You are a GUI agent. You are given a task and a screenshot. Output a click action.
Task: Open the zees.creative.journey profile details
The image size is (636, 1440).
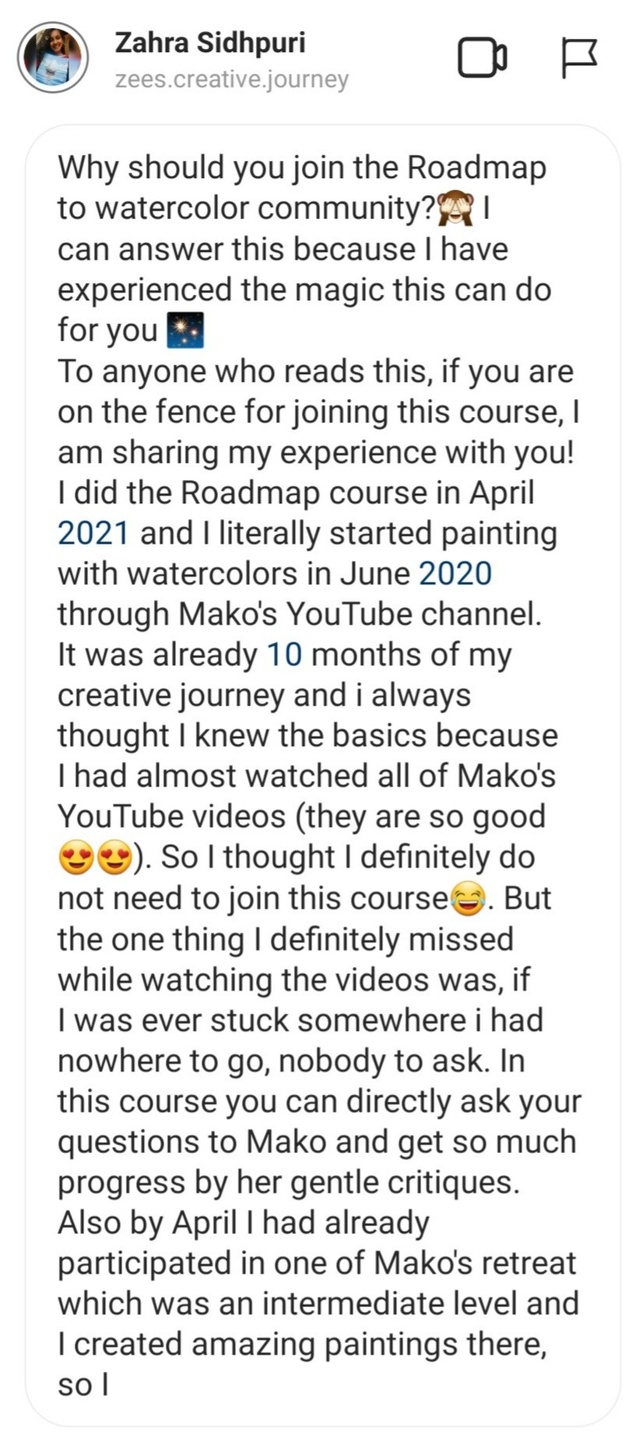coord(231,81)
